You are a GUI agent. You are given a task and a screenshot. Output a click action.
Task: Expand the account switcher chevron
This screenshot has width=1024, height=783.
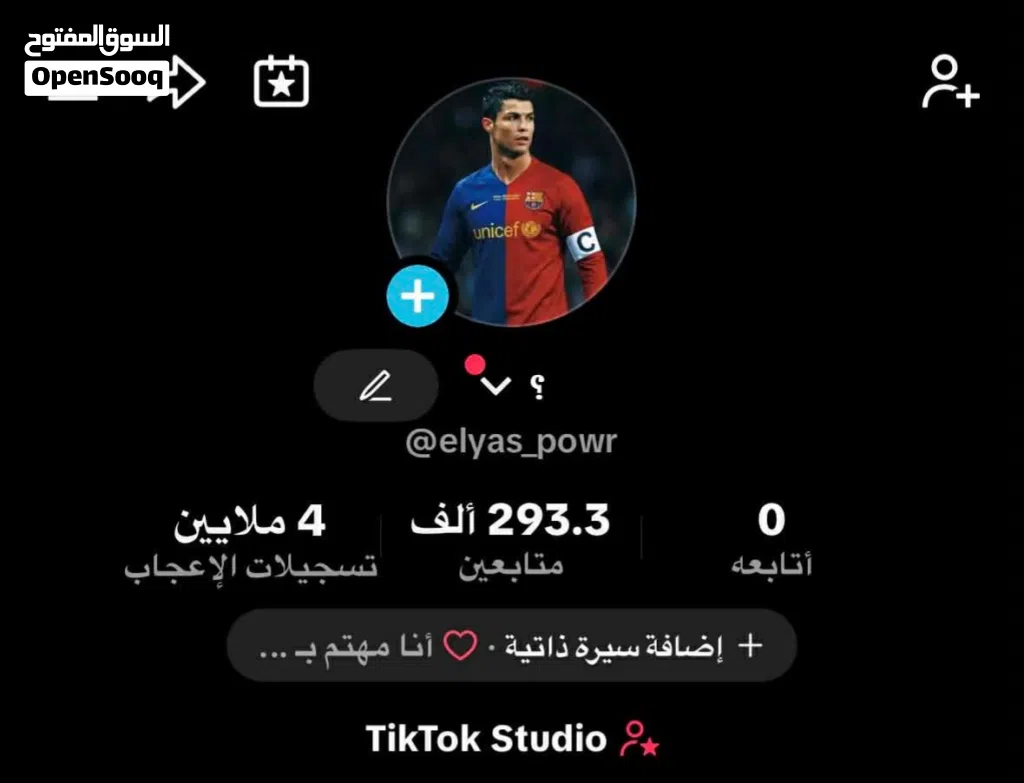click(x=496, y=386)
